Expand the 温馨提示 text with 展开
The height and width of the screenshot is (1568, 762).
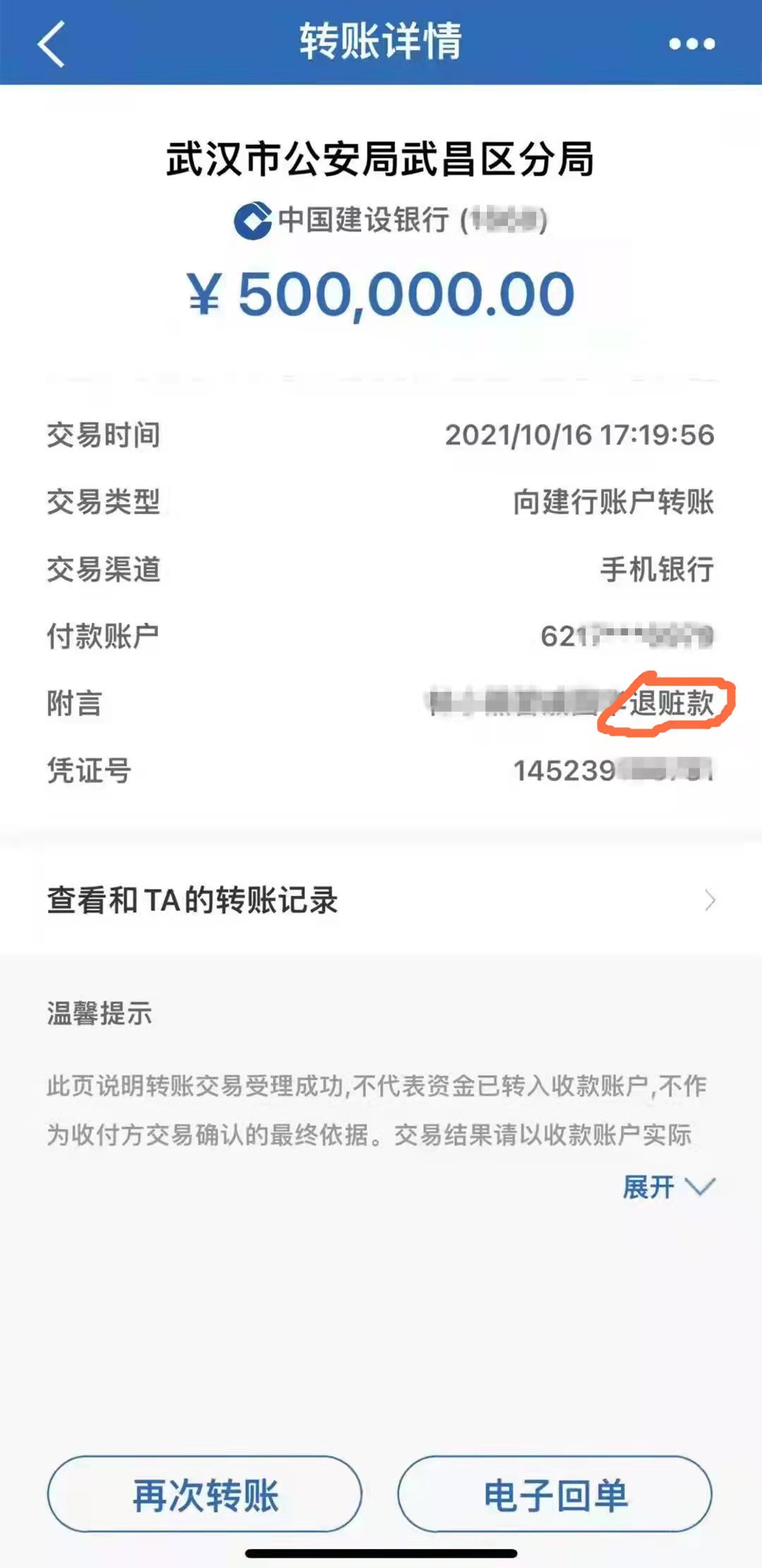click(667, 1187)
